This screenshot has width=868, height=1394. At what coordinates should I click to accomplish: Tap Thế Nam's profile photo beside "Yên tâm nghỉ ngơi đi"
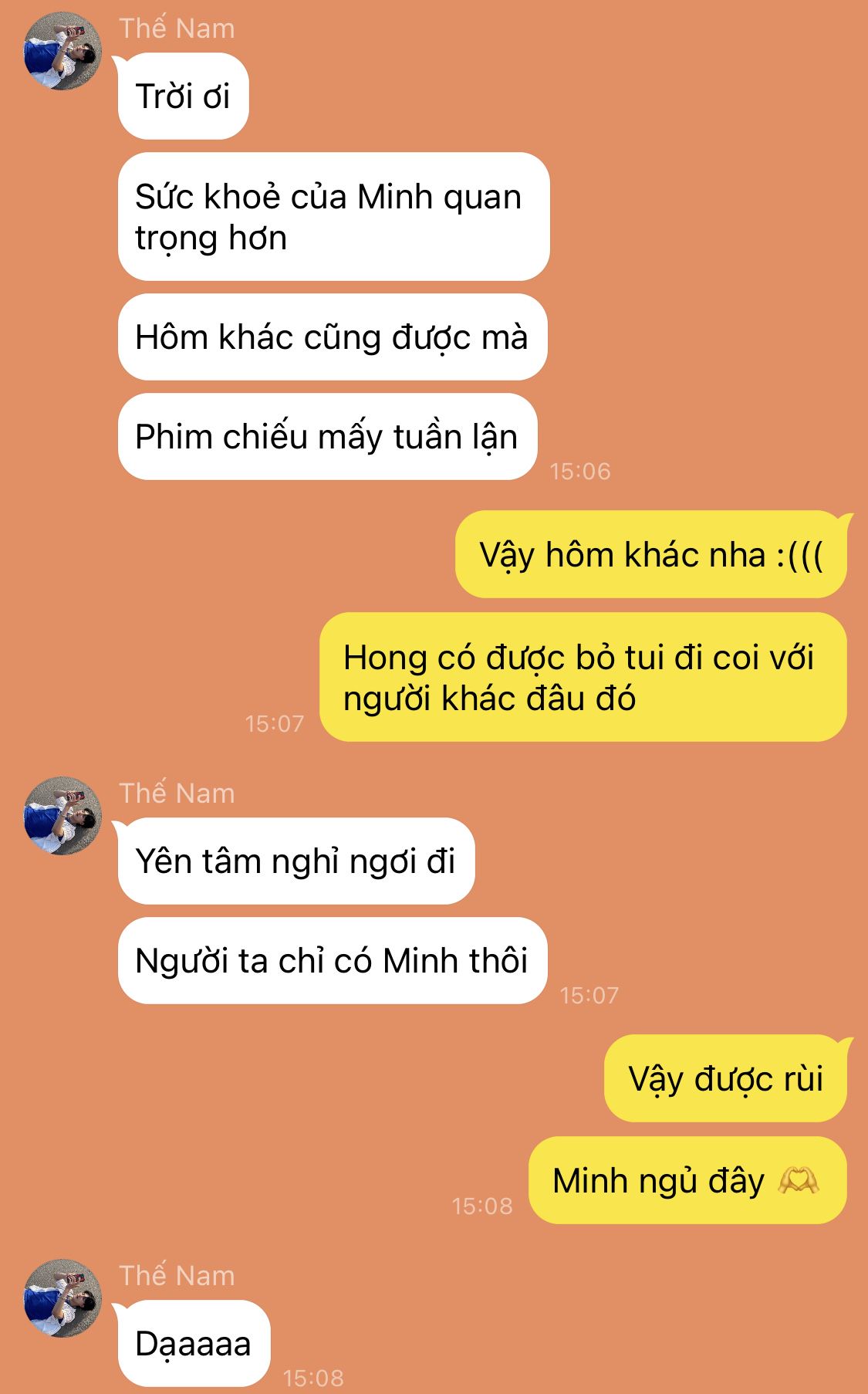click(x=62, y=816)
